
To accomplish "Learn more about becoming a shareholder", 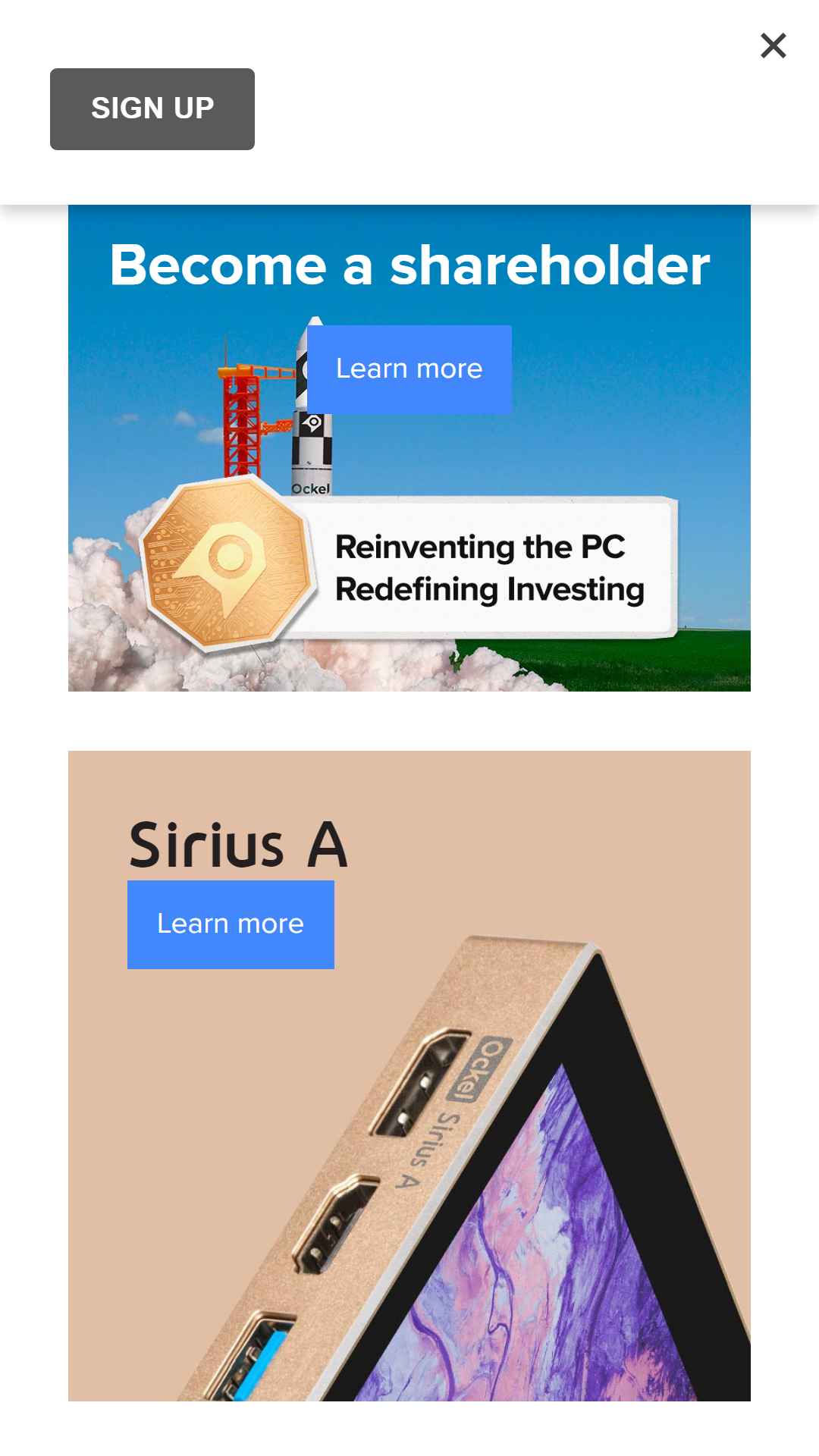I will [x=409, y=369].
